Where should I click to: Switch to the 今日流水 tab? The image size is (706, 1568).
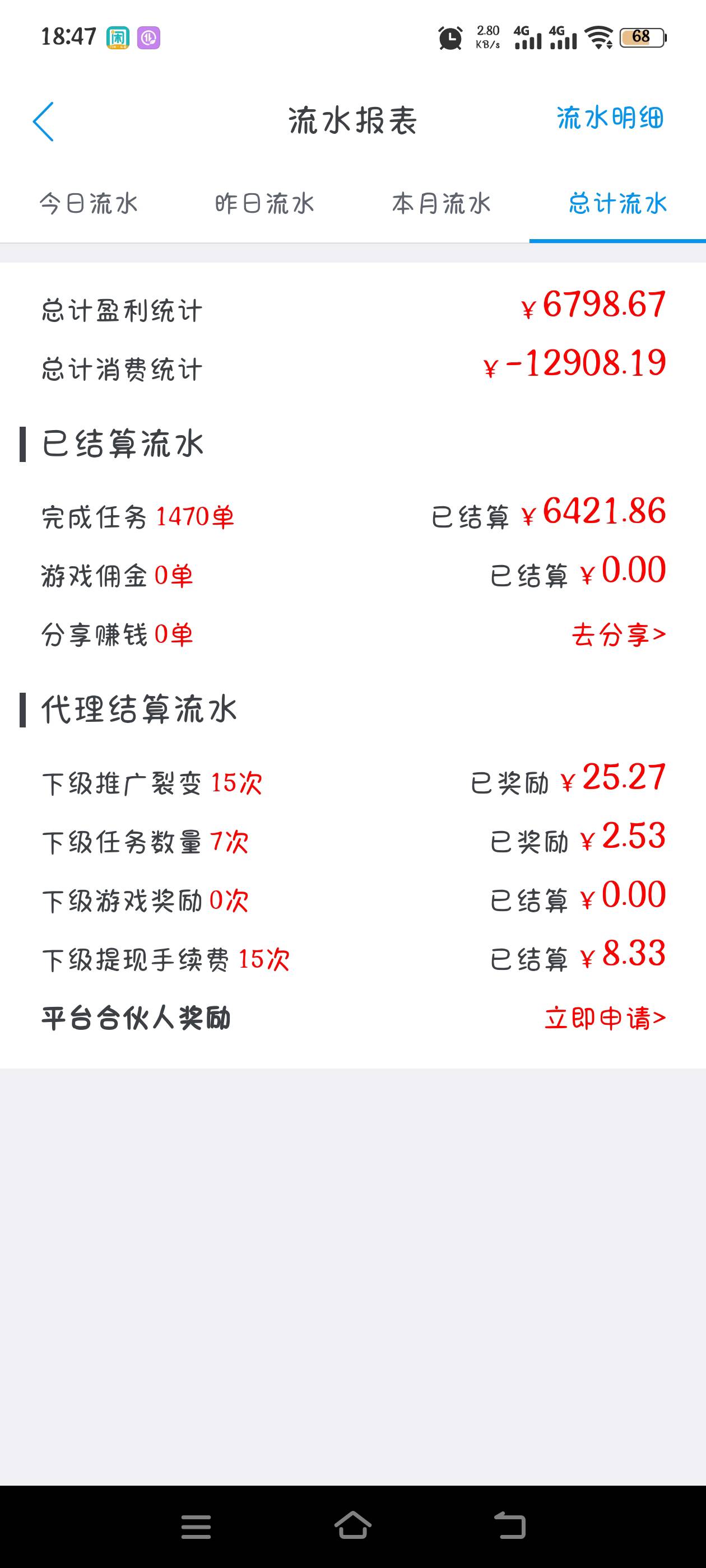coord(89,204)
